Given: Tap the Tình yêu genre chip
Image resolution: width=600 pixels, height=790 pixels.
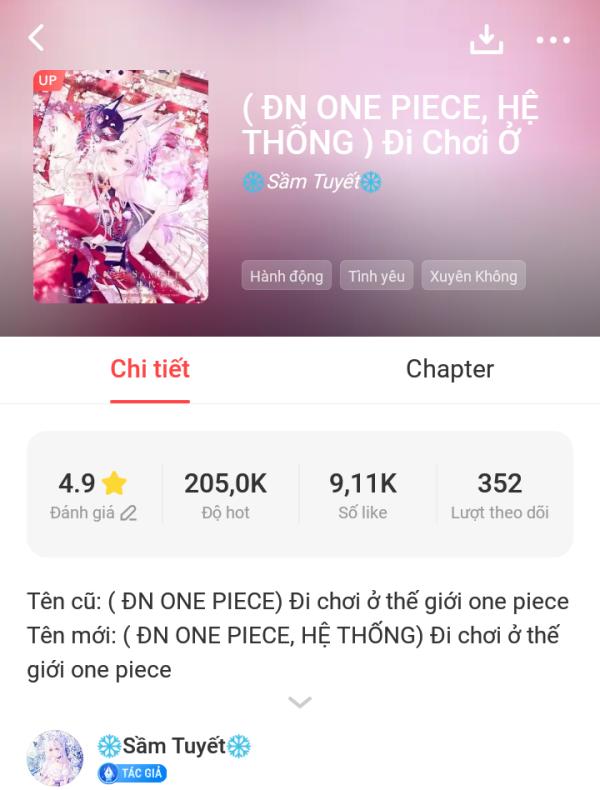Looking at the screenshot, I should (376, 276).
